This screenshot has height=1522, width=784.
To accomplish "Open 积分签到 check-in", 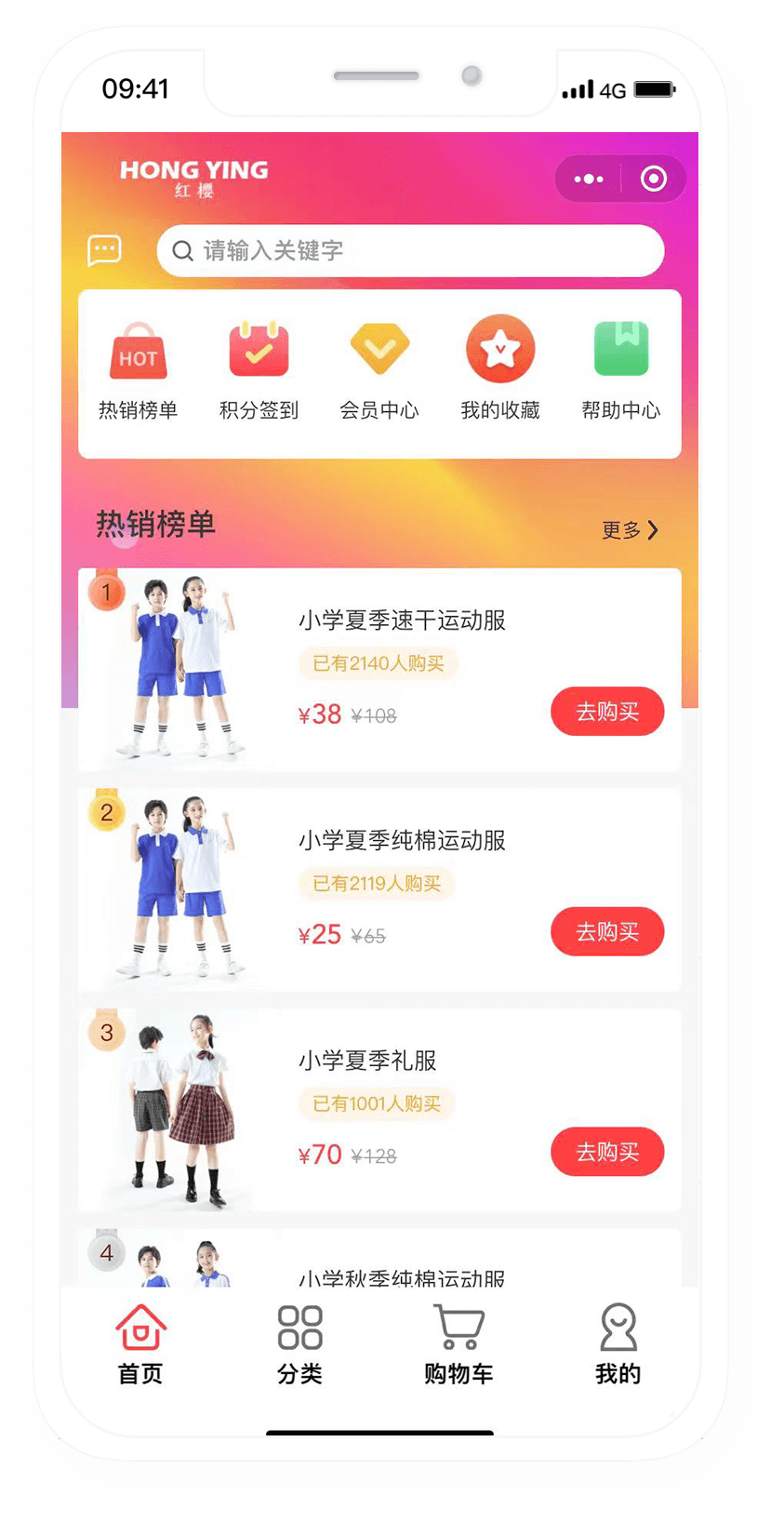I will coord(259,369).
